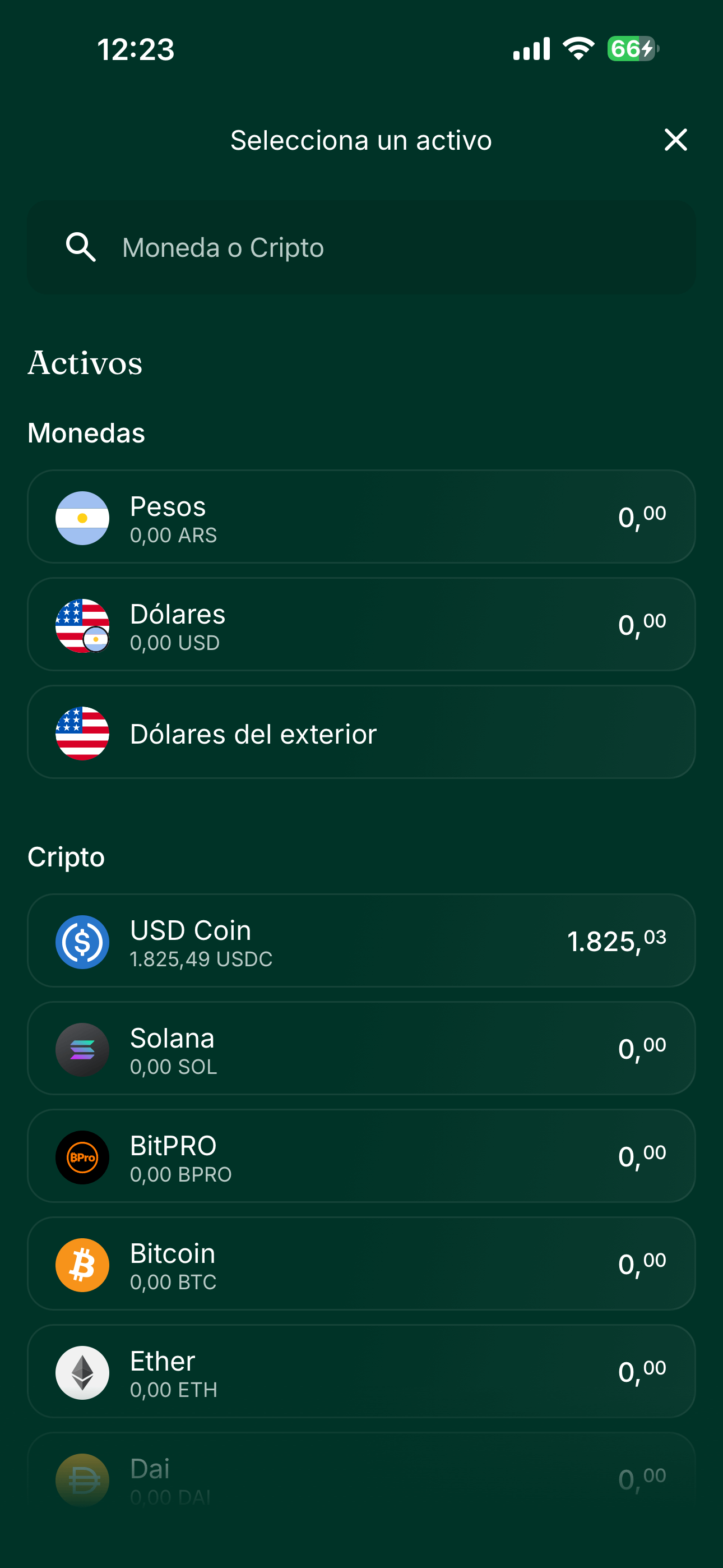Open the Pesos asset row
723x1568 pixels.
[361, 517]
